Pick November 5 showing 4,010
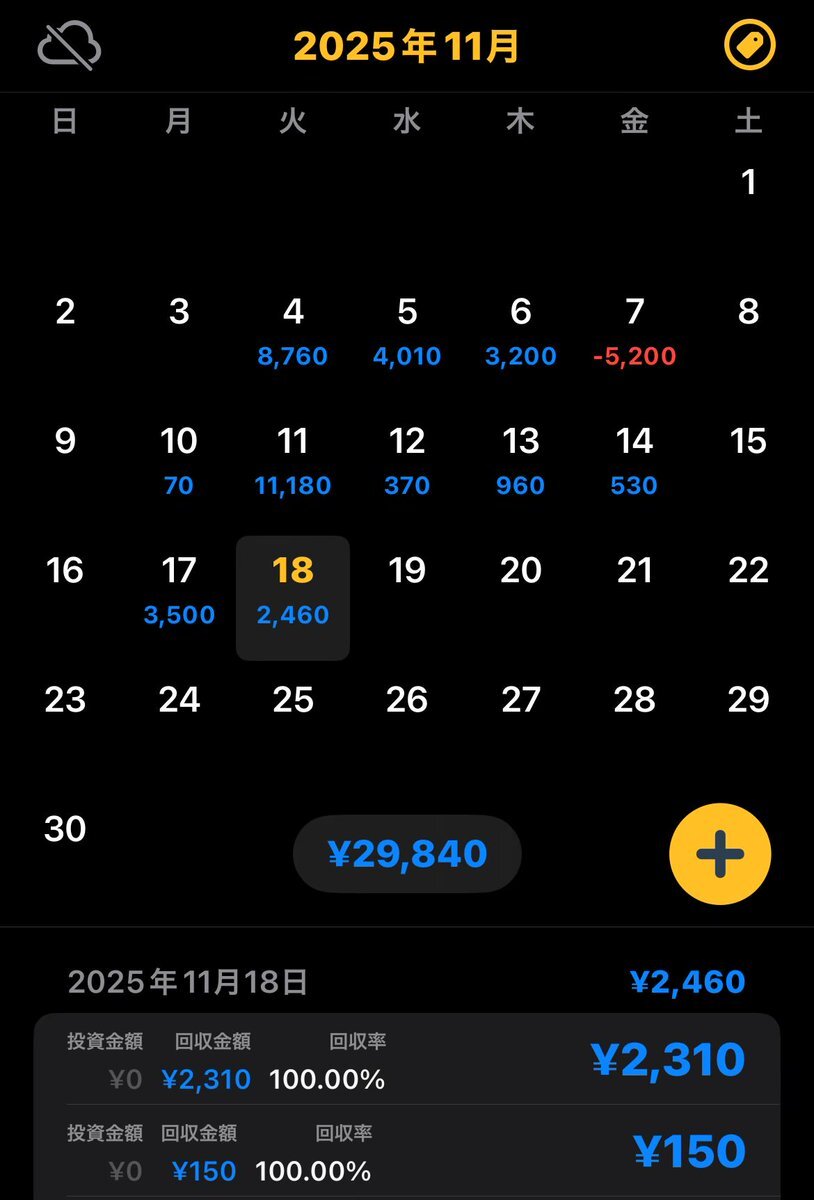The width and height of the screenshot is (814, 1200). [407, 332]
